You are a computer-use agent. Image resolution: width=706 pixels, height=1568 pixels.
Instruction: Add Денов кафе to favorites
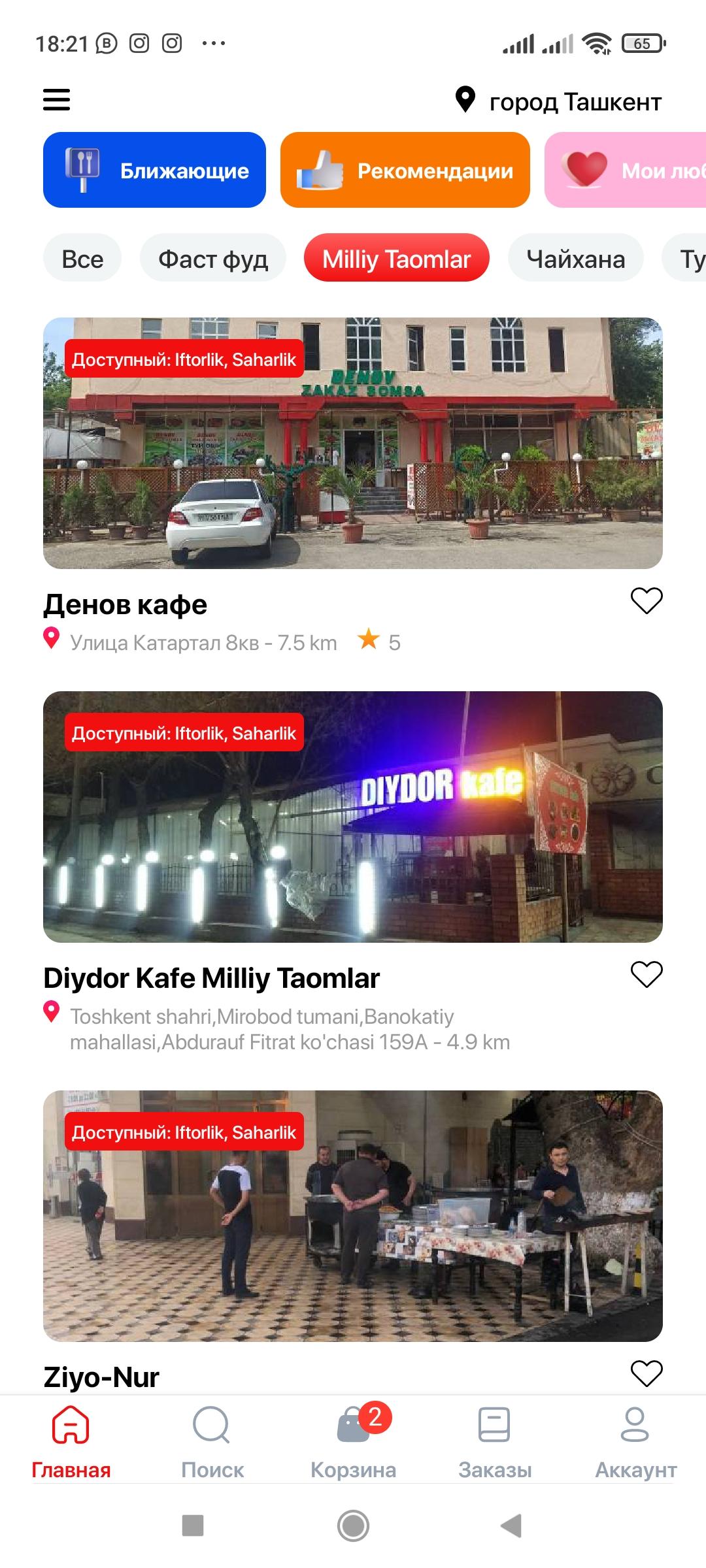647,601
